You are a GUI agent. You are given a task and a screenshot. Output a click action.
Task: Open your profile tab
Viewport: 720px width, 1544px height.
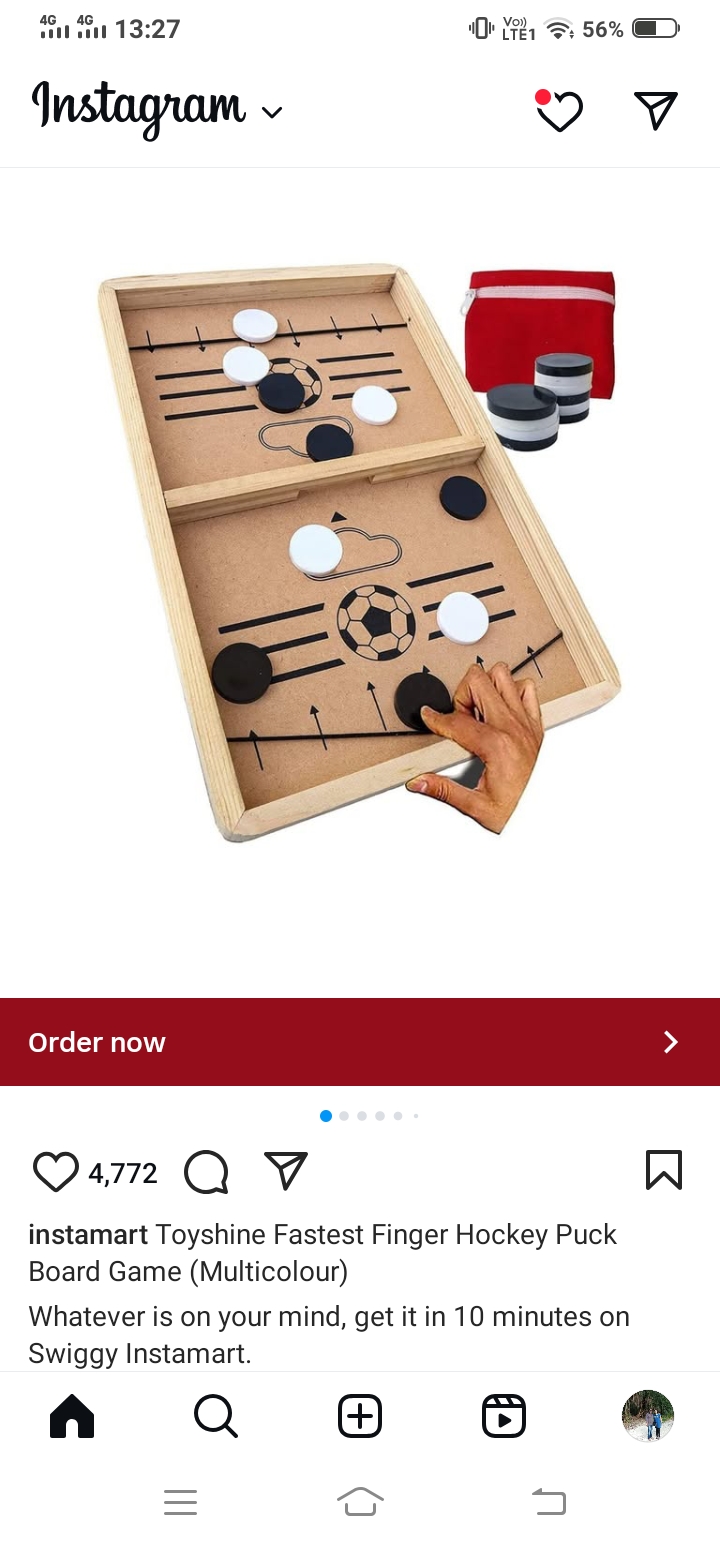[648, 1416]
